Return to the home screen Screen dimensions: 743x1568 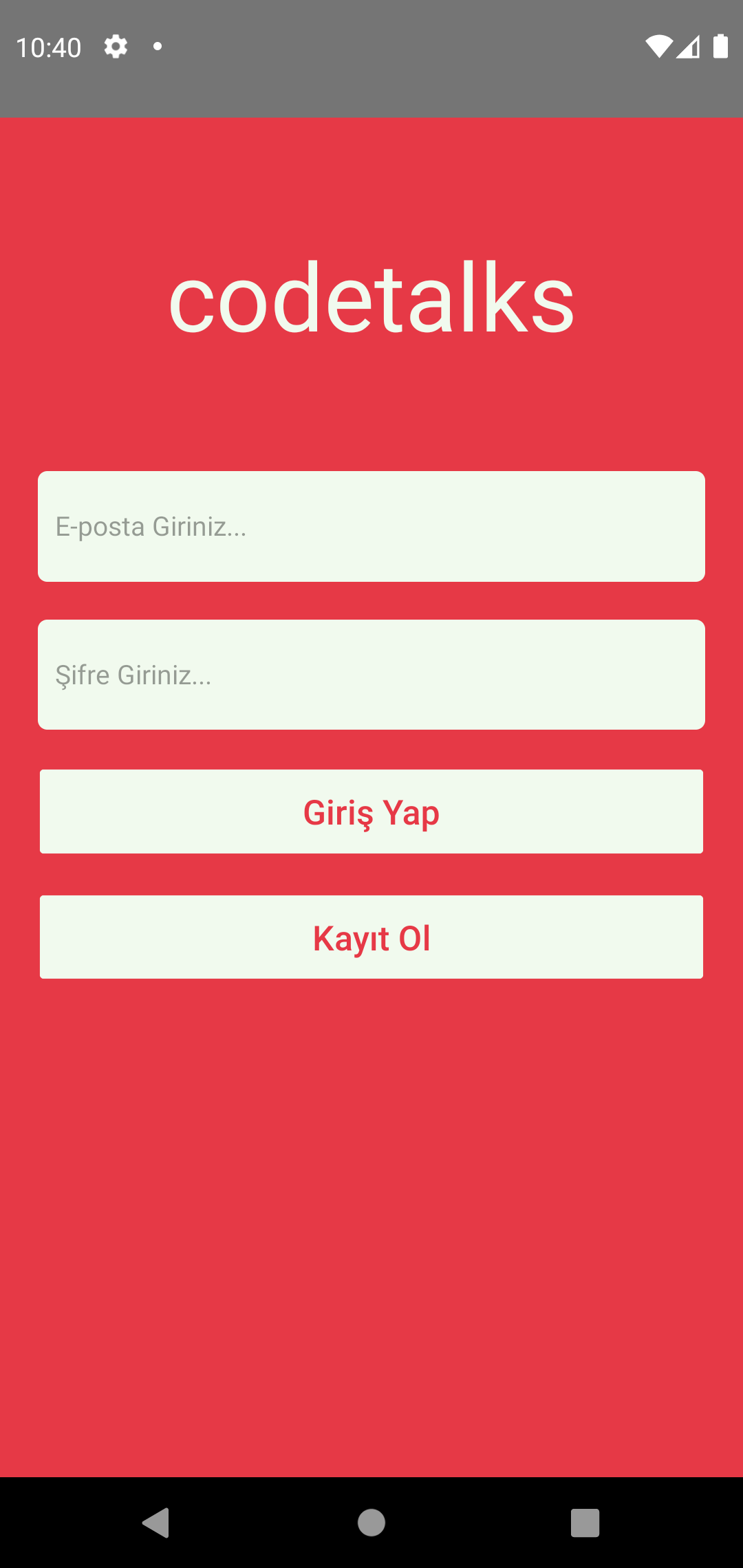(x=371, y=1523)
